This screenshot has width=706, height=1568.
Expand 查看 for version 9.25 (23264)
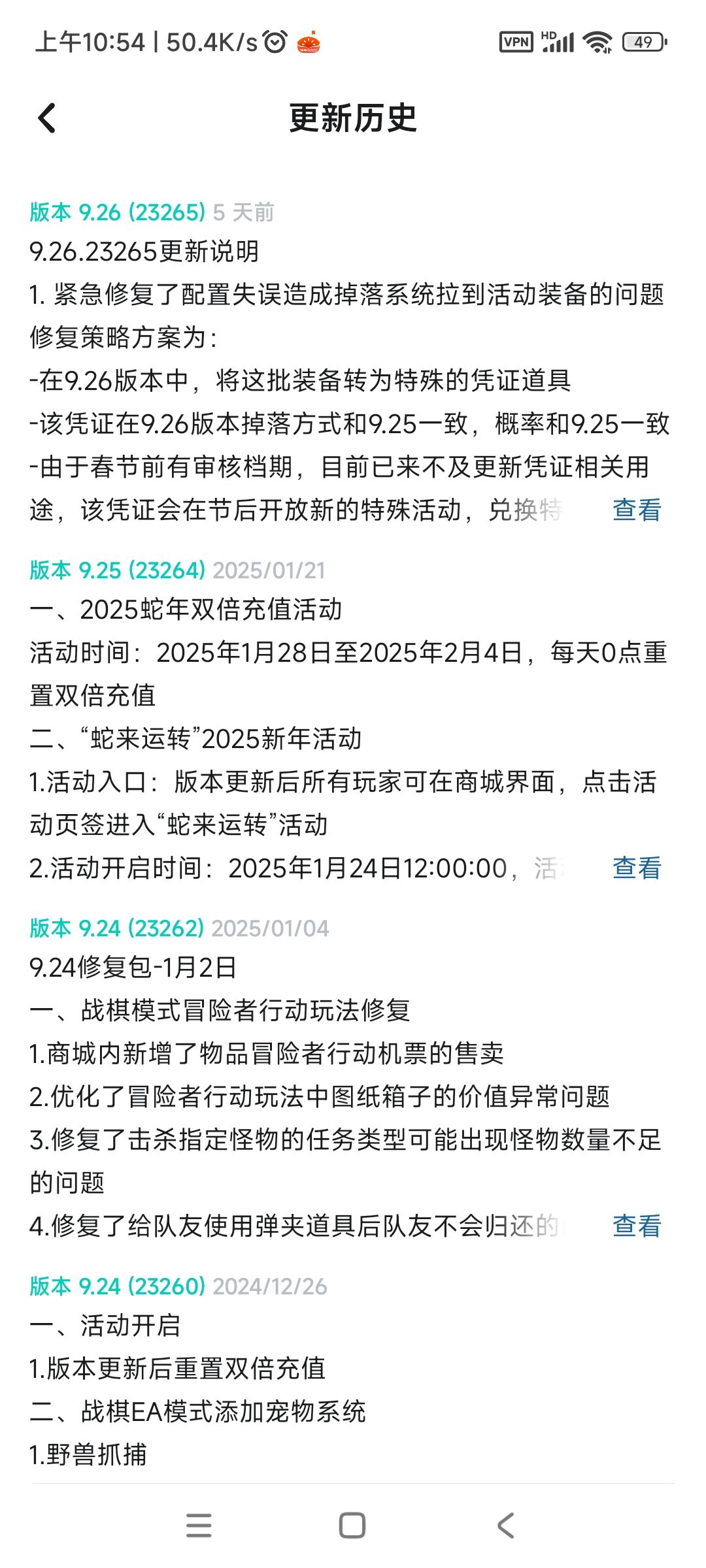637,868
